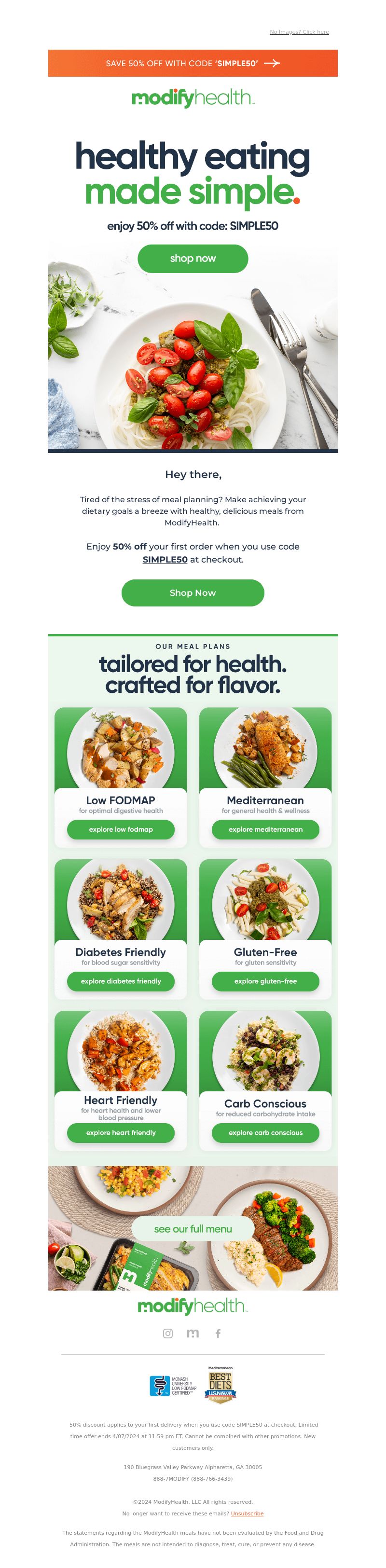Screen dimensions: 386x1568
Task: Explore the Mediterranean meal plan
Action: [265, 829]
